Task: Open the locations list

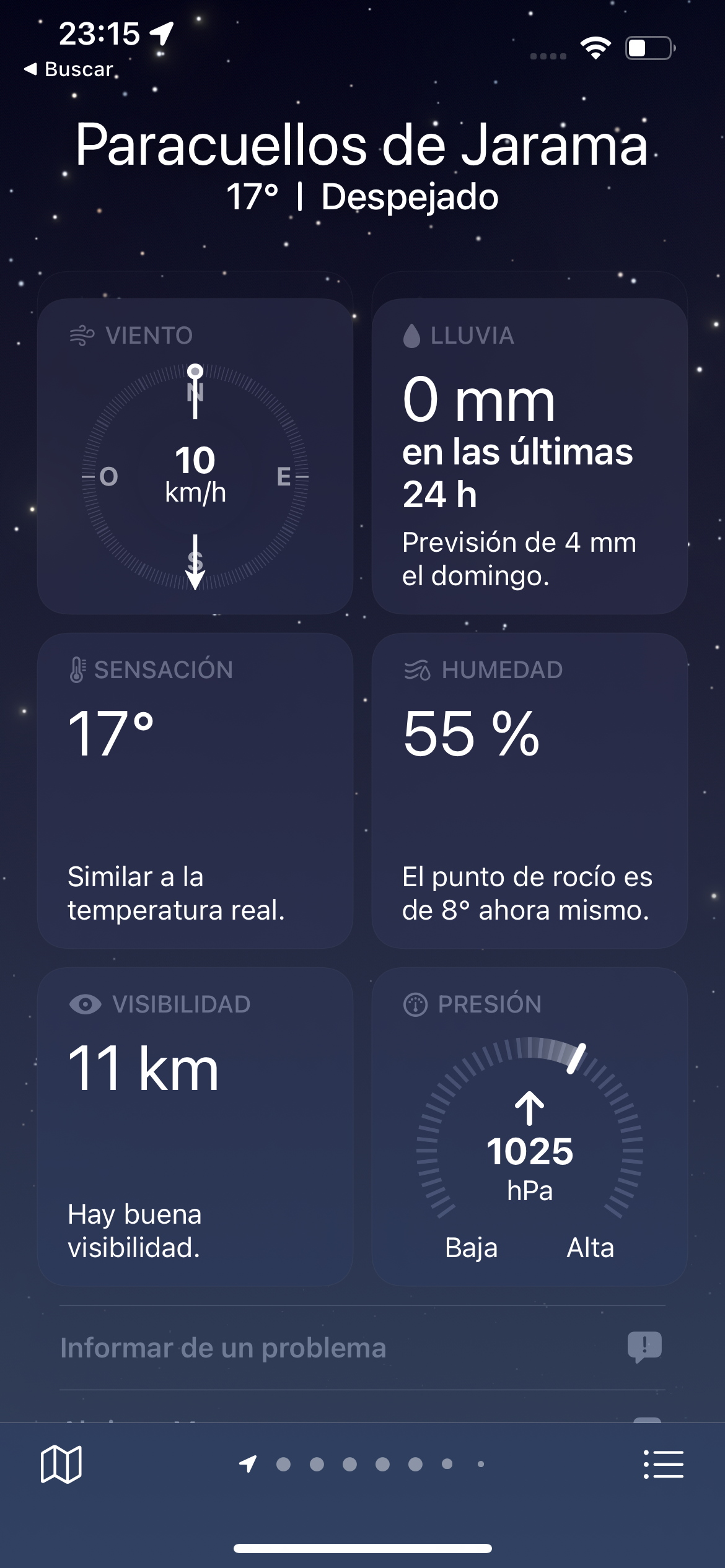Action: (x=664, y=1465)
